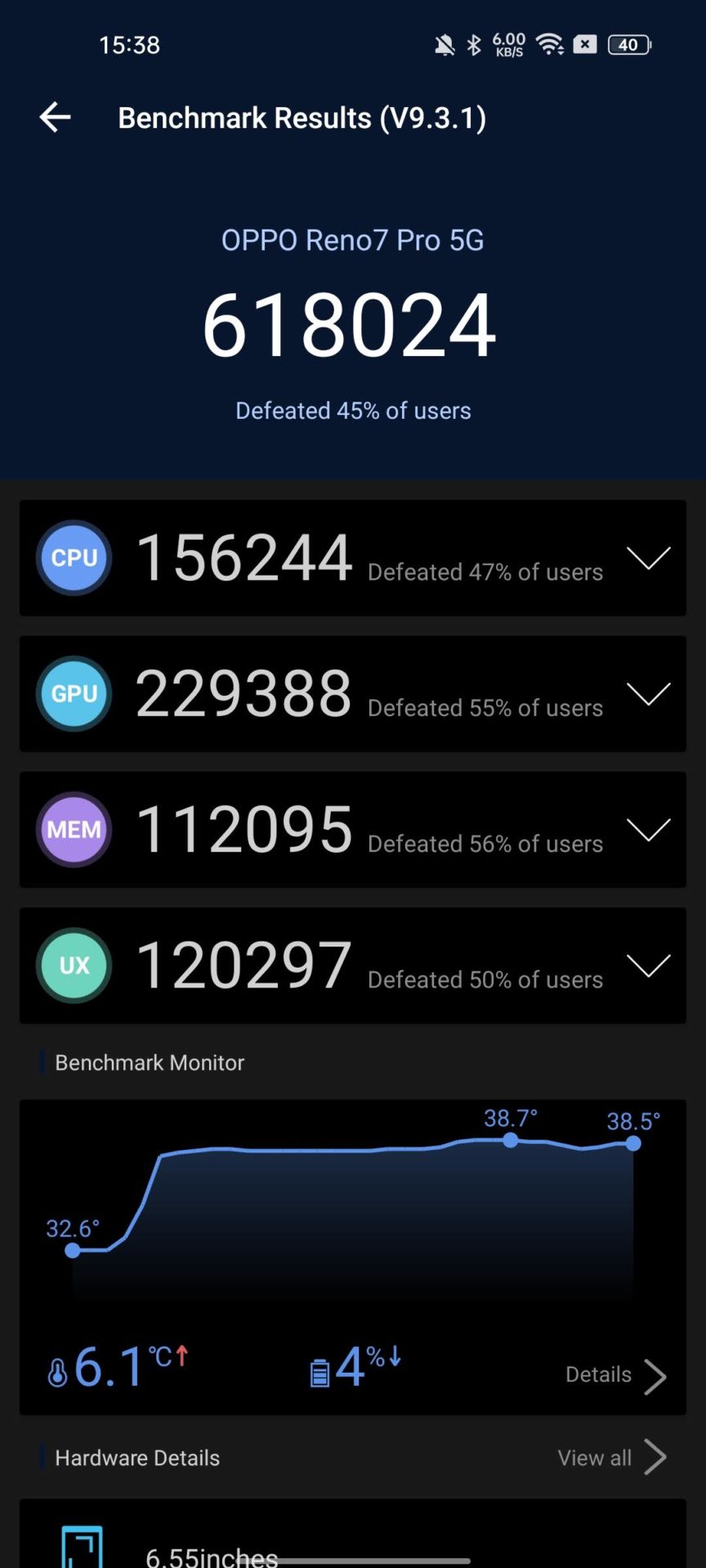Go back using the arrow icon
Image resolution: width=706 pixels, height=1568 pixels.
point(56,118)
